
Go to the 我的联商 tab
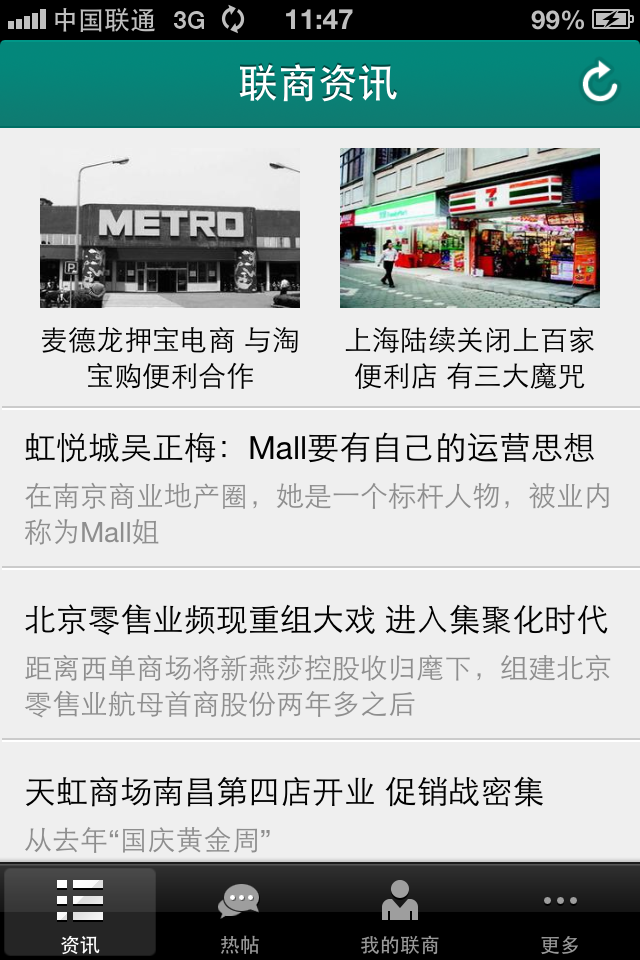(x=400, y=914)
